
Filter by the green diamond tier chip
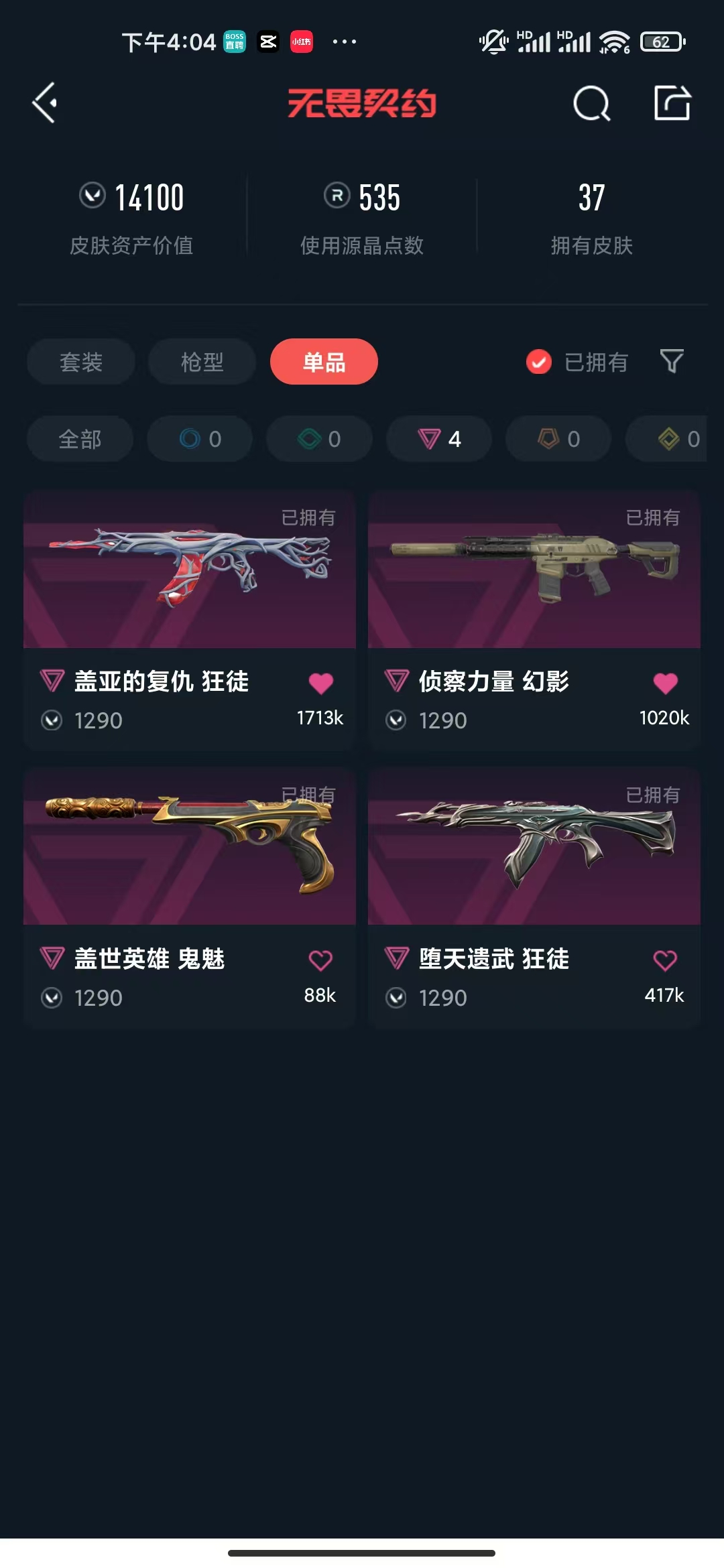click(319, 439)
